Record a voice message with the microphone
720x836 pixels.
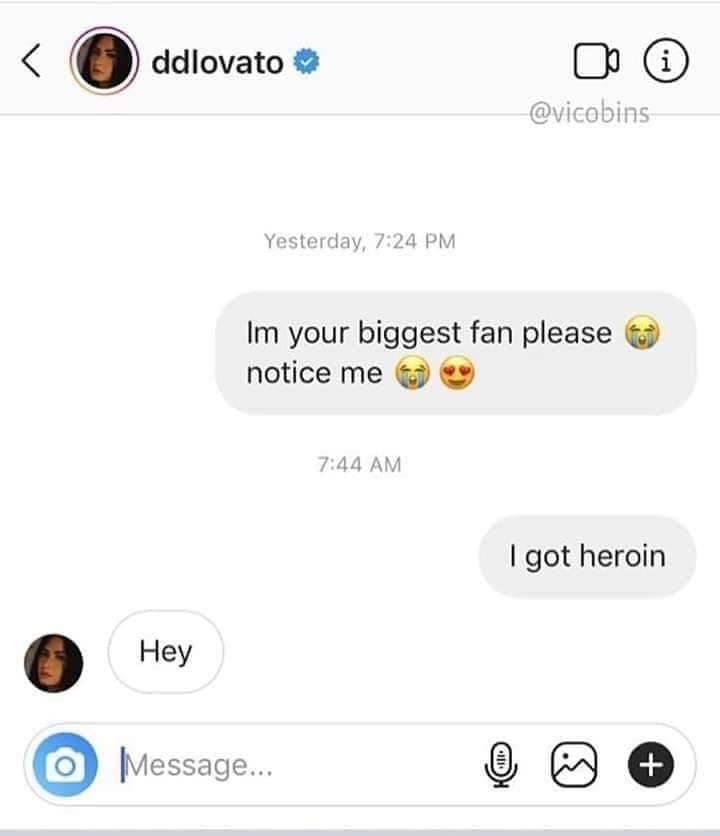click(x=500, y=766)
